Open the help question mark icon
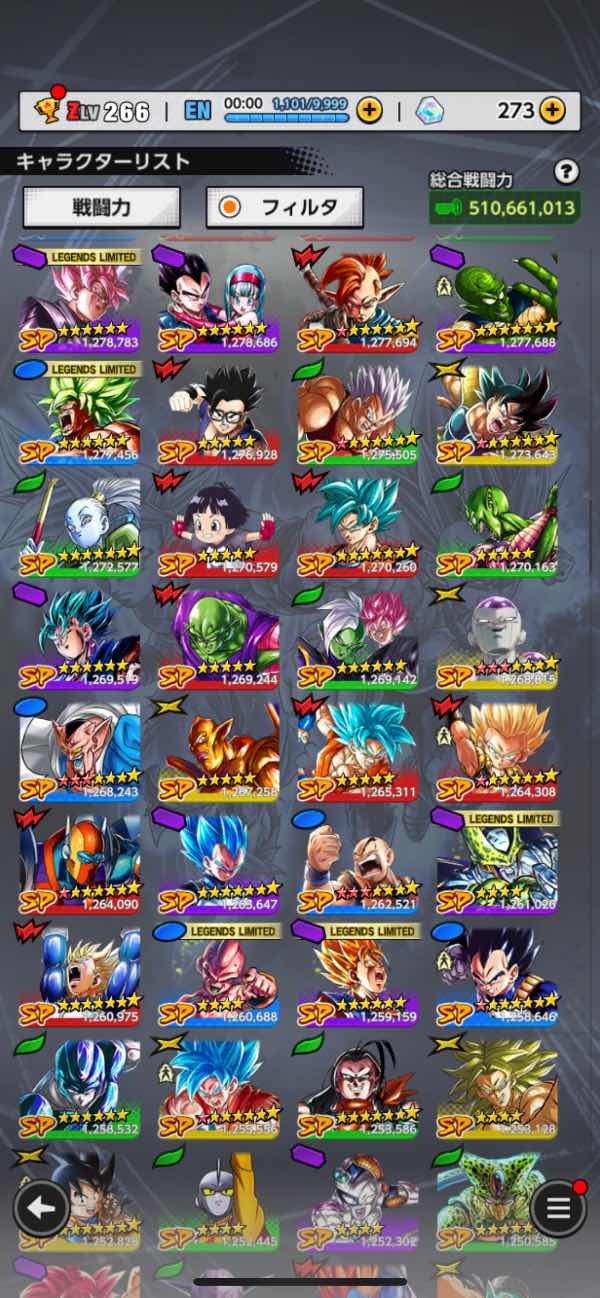 tap(567, 172)
